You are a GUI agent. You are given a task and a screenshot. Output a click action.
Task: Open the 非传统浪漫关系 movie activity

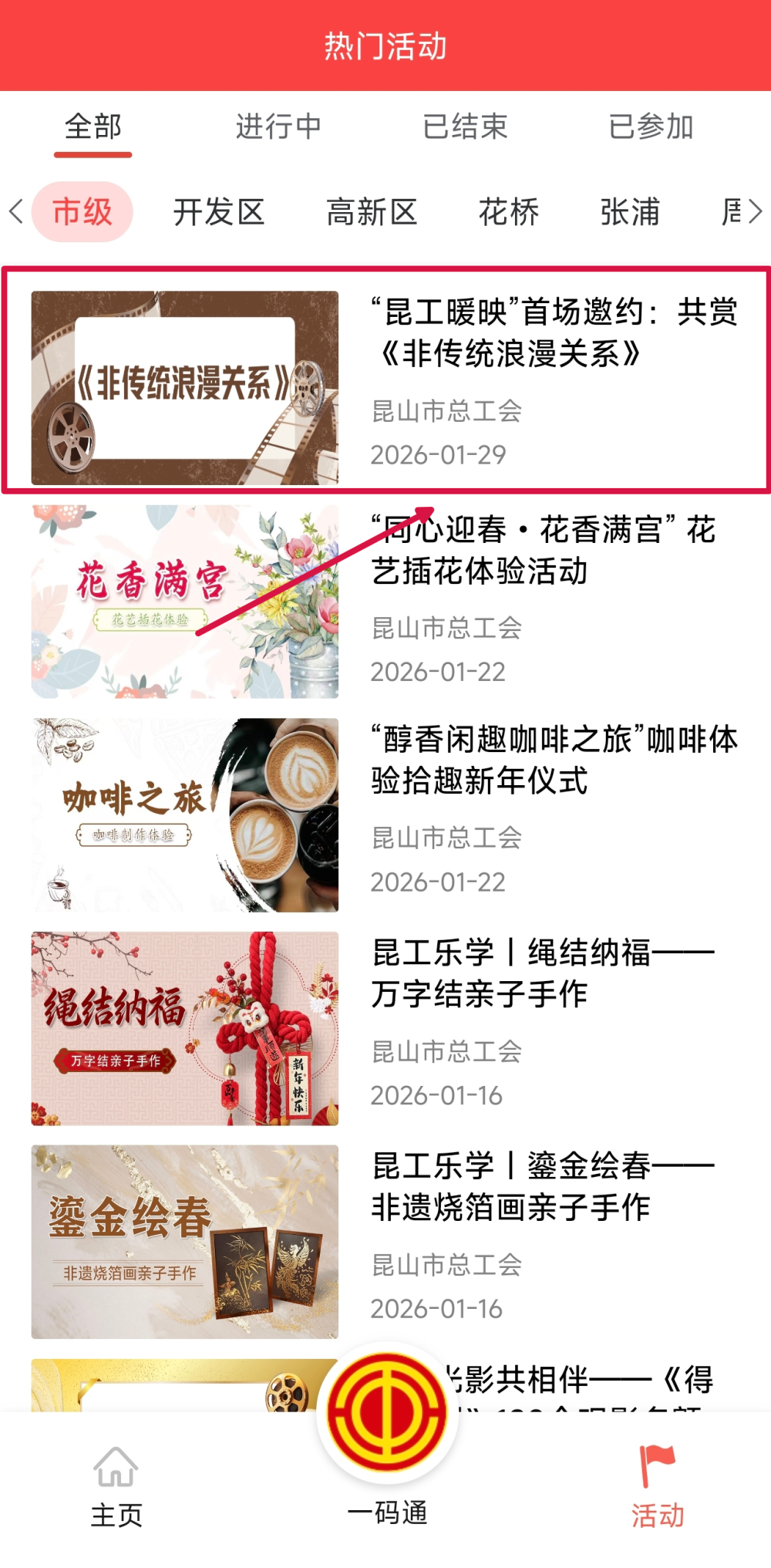point(385,378)
